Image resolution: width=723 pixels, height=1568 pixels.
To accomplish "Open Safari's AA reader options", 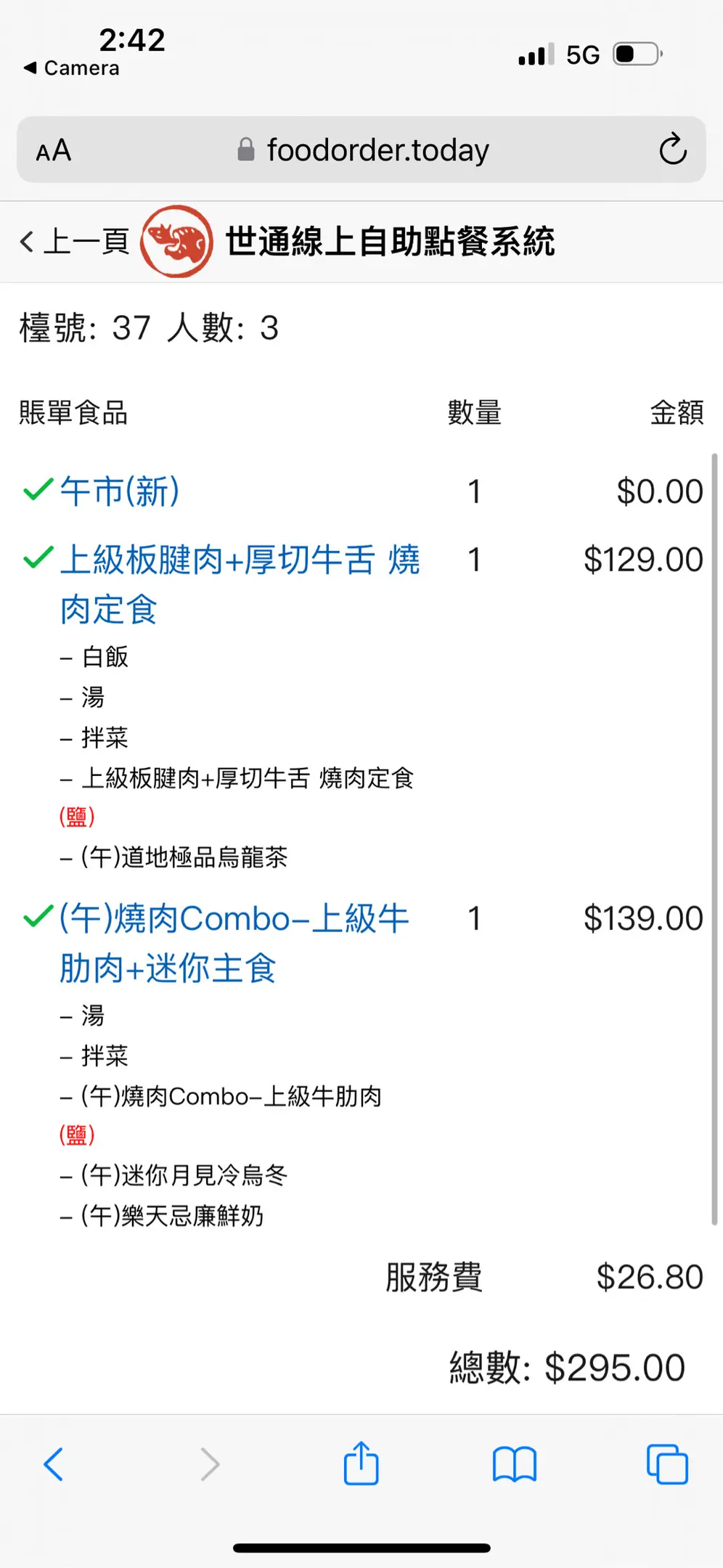I will pyautogui.click(x=54, y=150).
